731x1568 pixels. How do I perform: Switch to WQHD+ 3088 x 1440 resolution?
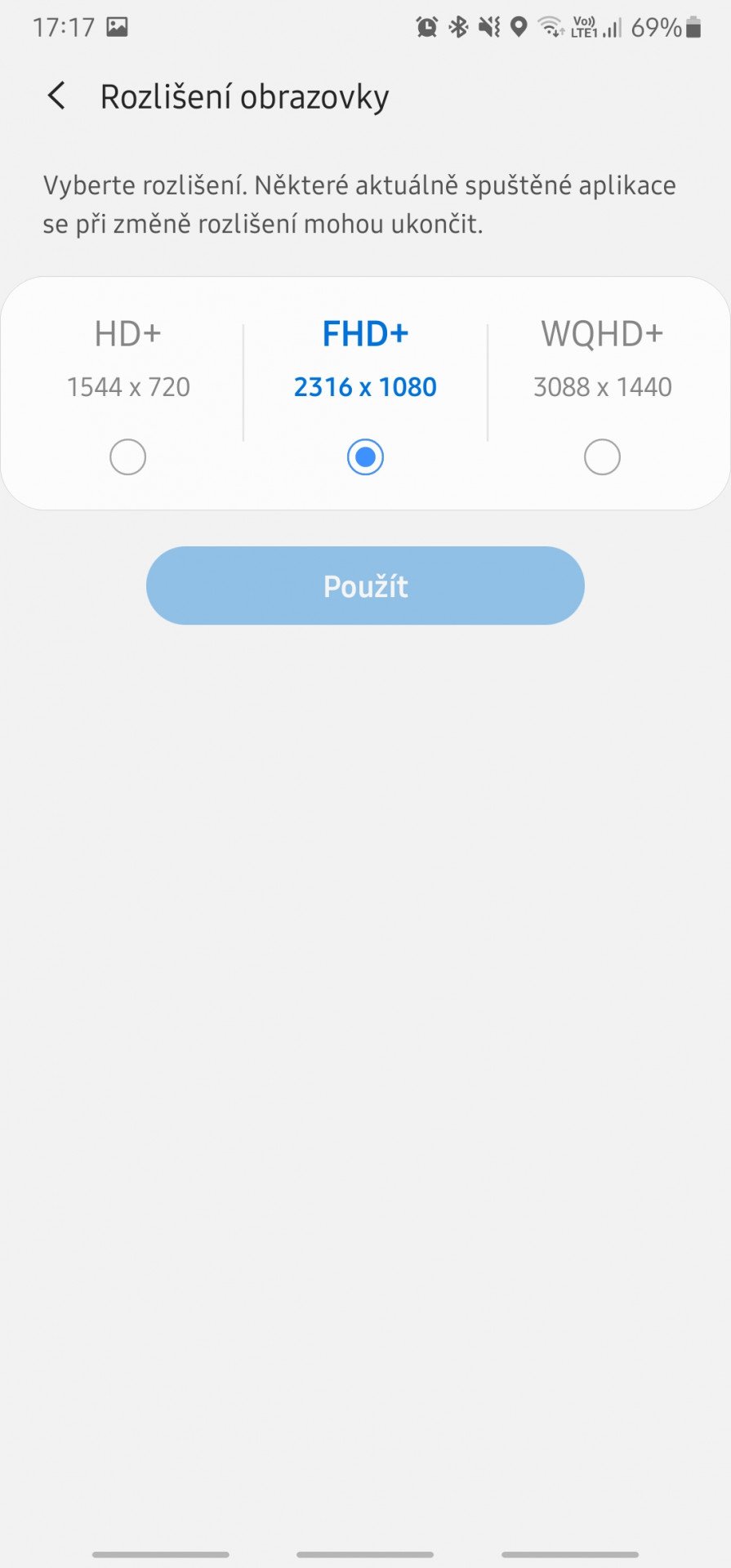(x=602, y=457)
